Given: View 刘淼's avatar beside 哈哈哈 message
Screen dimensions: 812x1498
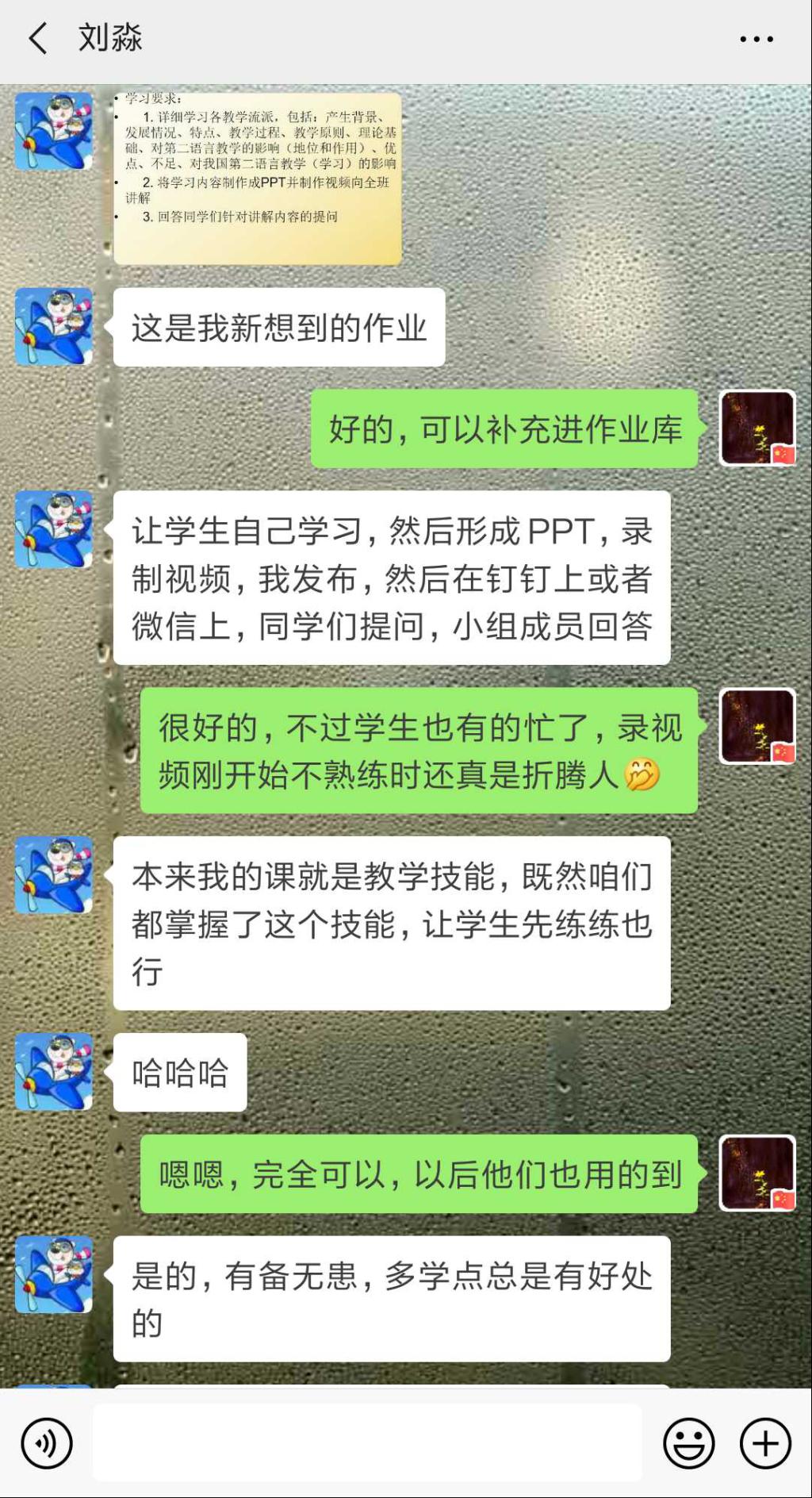Looking at the screenshot, I should 54,1071.
